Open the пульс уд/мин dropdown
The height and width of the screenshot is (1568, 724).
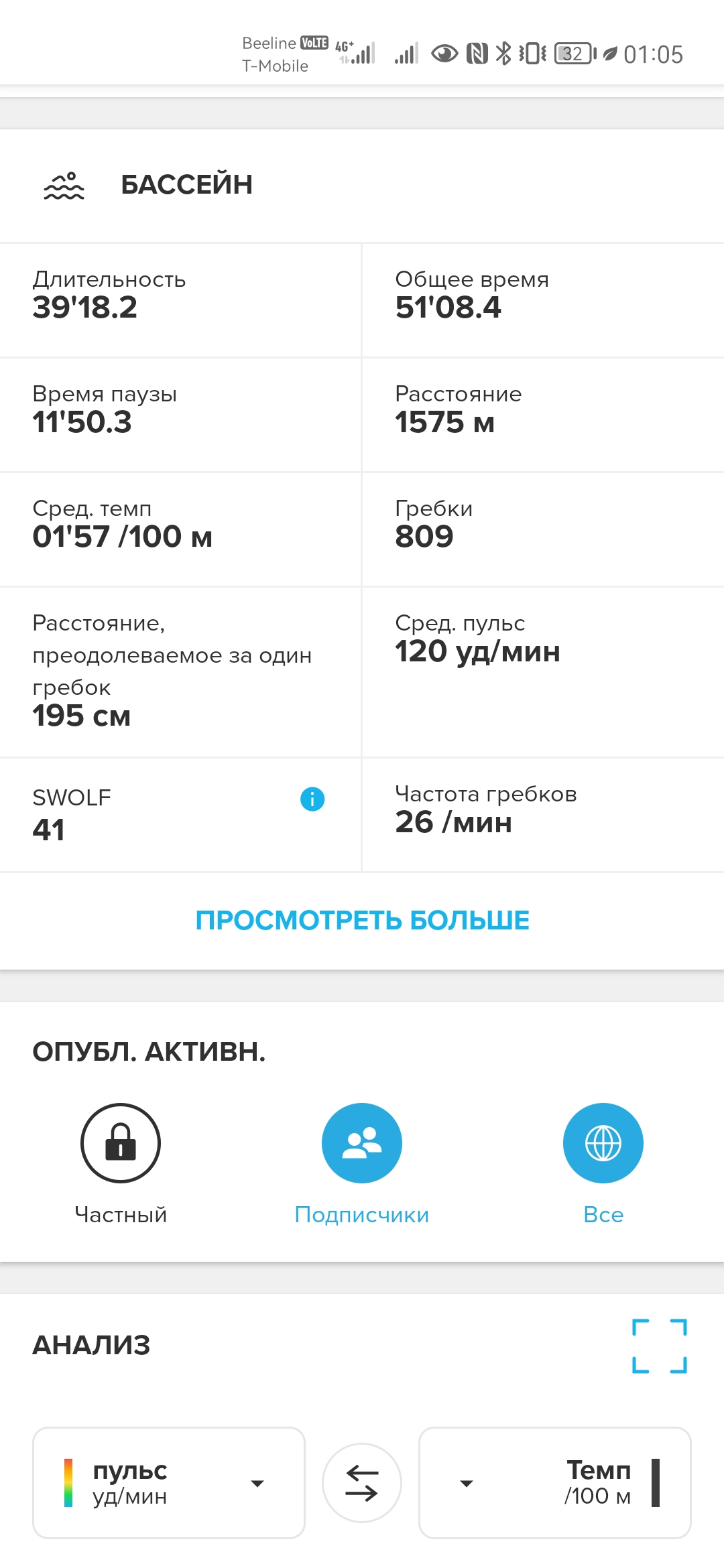coord(169,1483)
